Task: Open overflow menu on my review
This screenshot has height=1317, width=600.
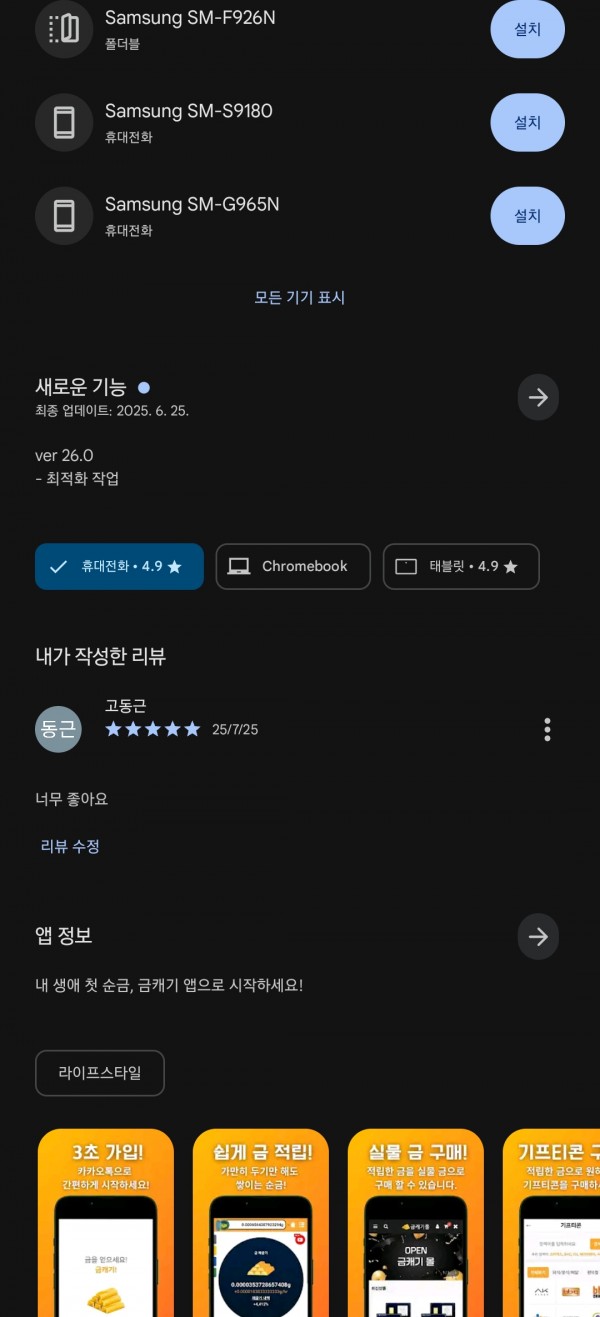Action: click(x=547, y=729)
